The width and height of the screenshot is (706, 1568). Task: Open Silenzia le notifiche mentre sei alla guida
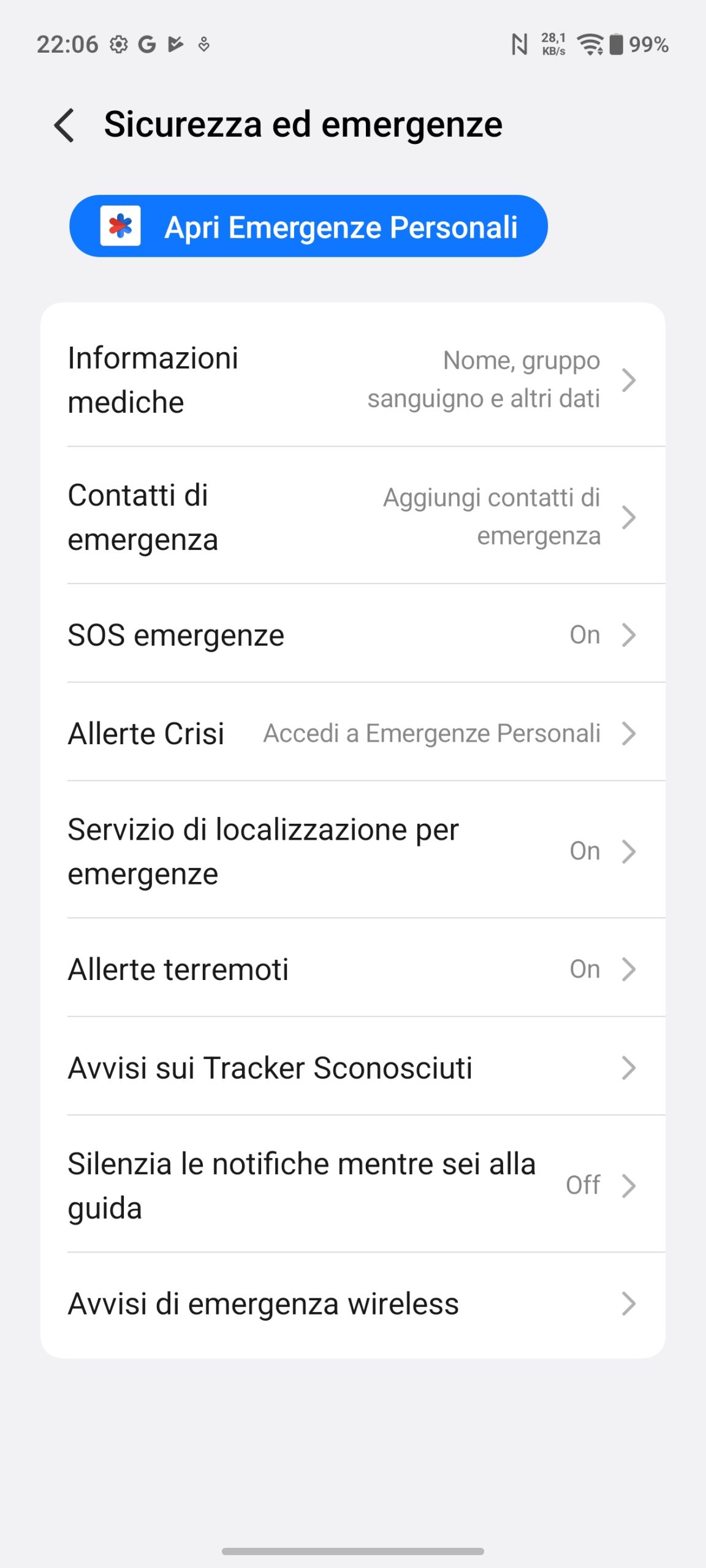(x=352, y=1185)
